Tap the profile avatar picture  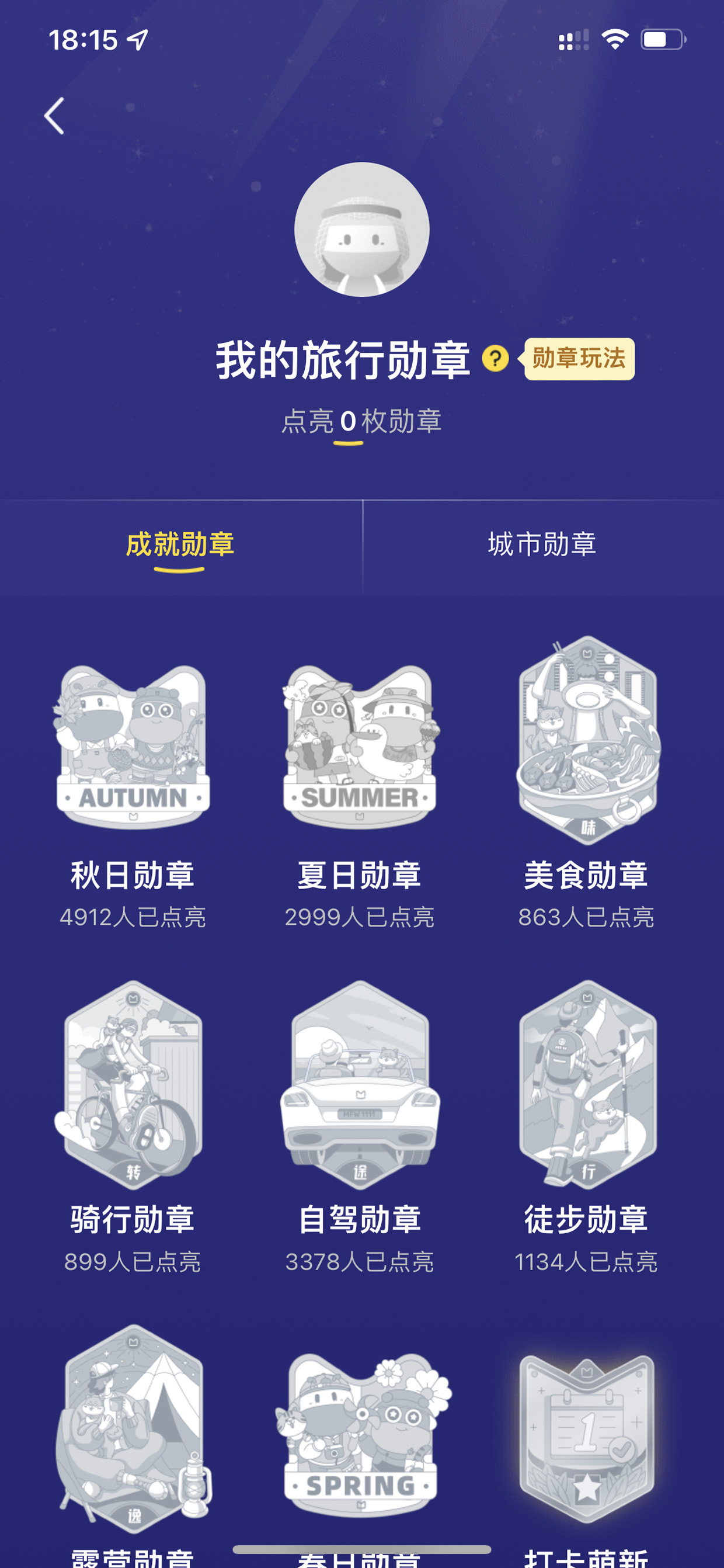[362, 230]
